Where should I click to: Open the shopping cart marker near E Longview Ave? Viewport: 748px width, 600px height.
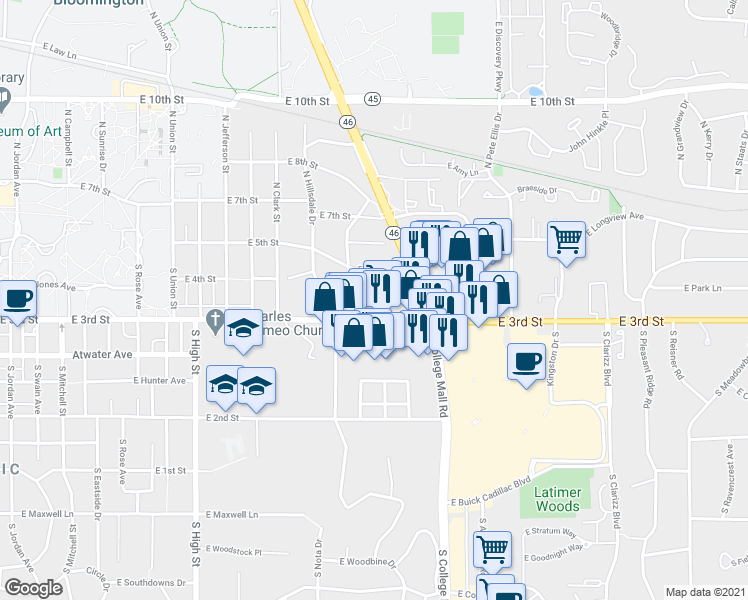pyautogui.click(x=566, y=241)
